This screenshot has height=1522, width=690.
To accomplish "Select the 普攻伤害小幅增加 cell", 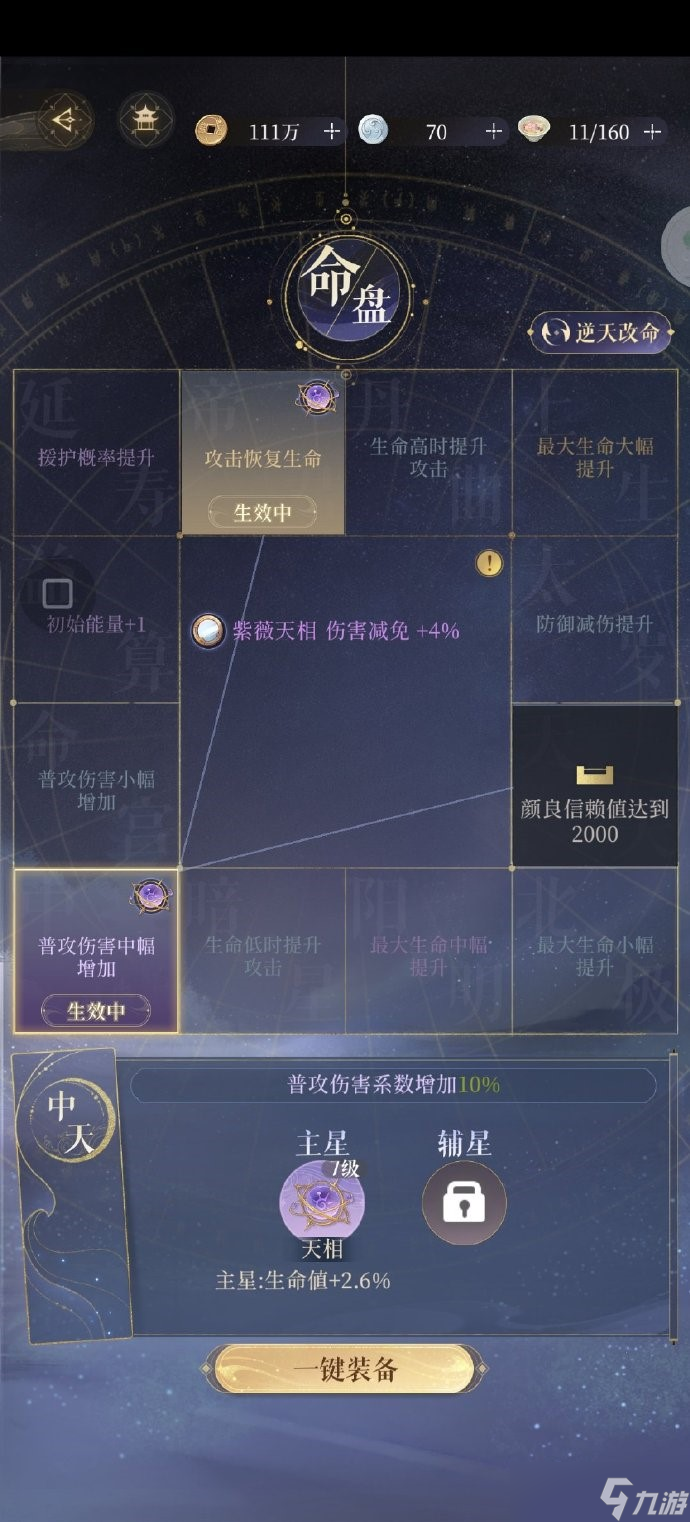I will [97, 790].
